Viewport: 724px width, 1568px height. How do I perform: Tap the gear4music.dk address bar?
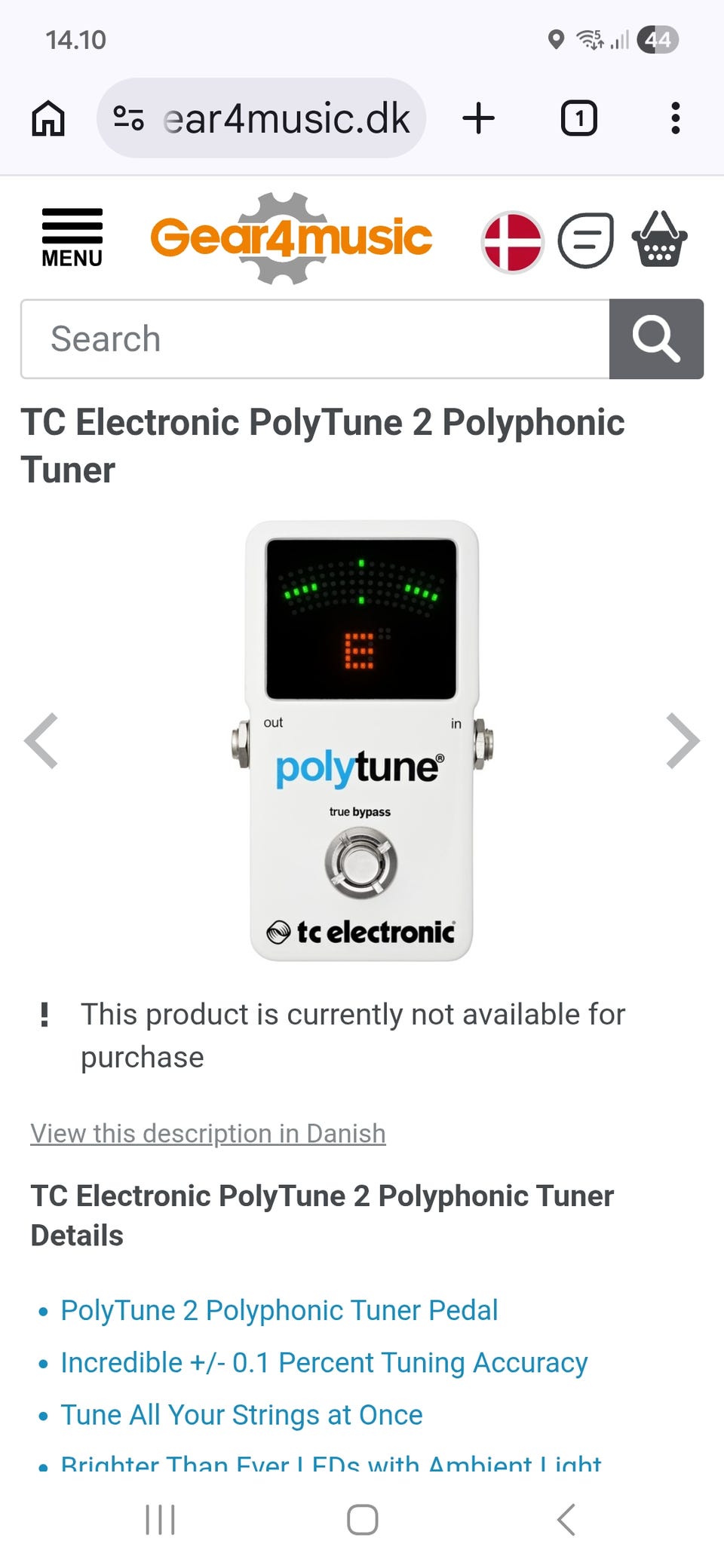click(285, 118)
